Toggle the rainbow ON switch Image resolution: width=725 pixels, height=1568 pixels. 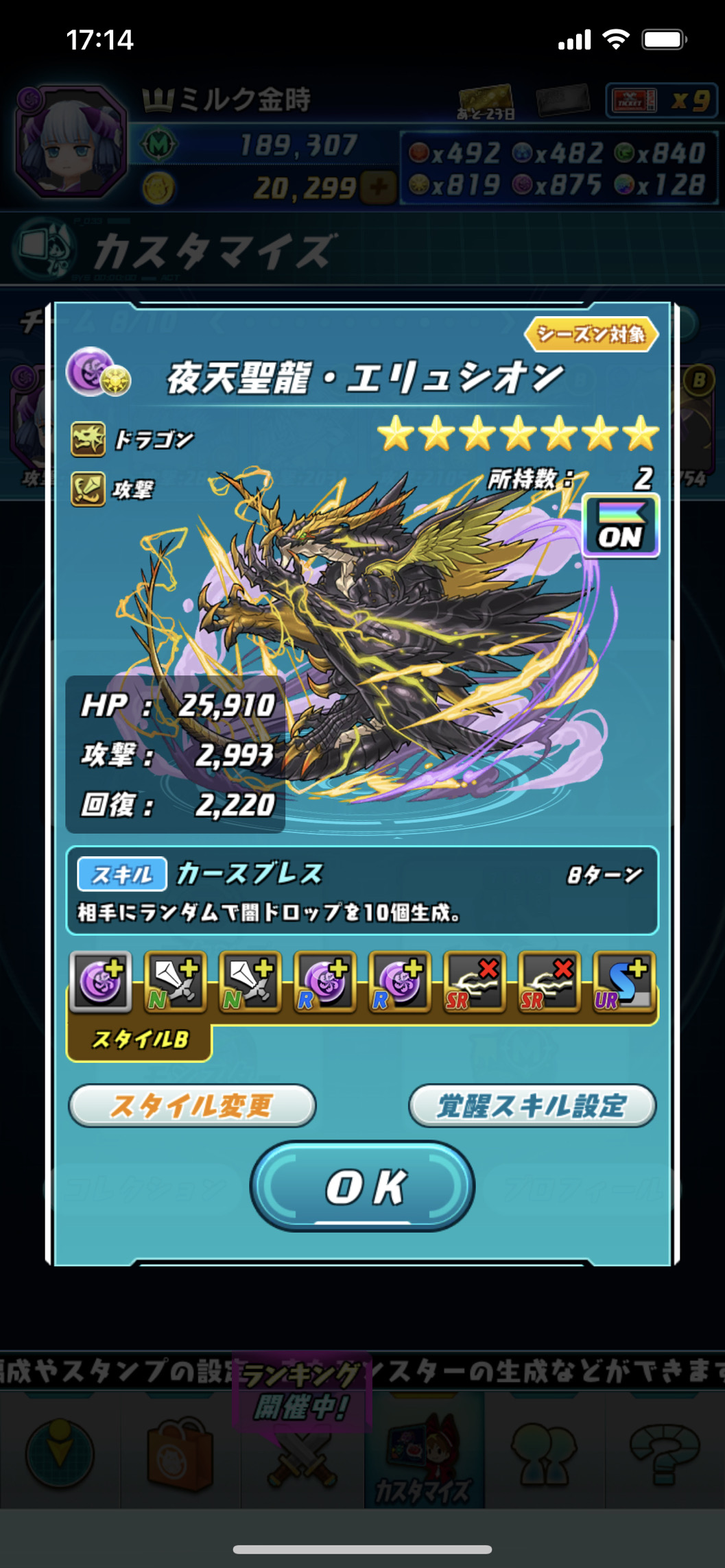pos(621,526)
